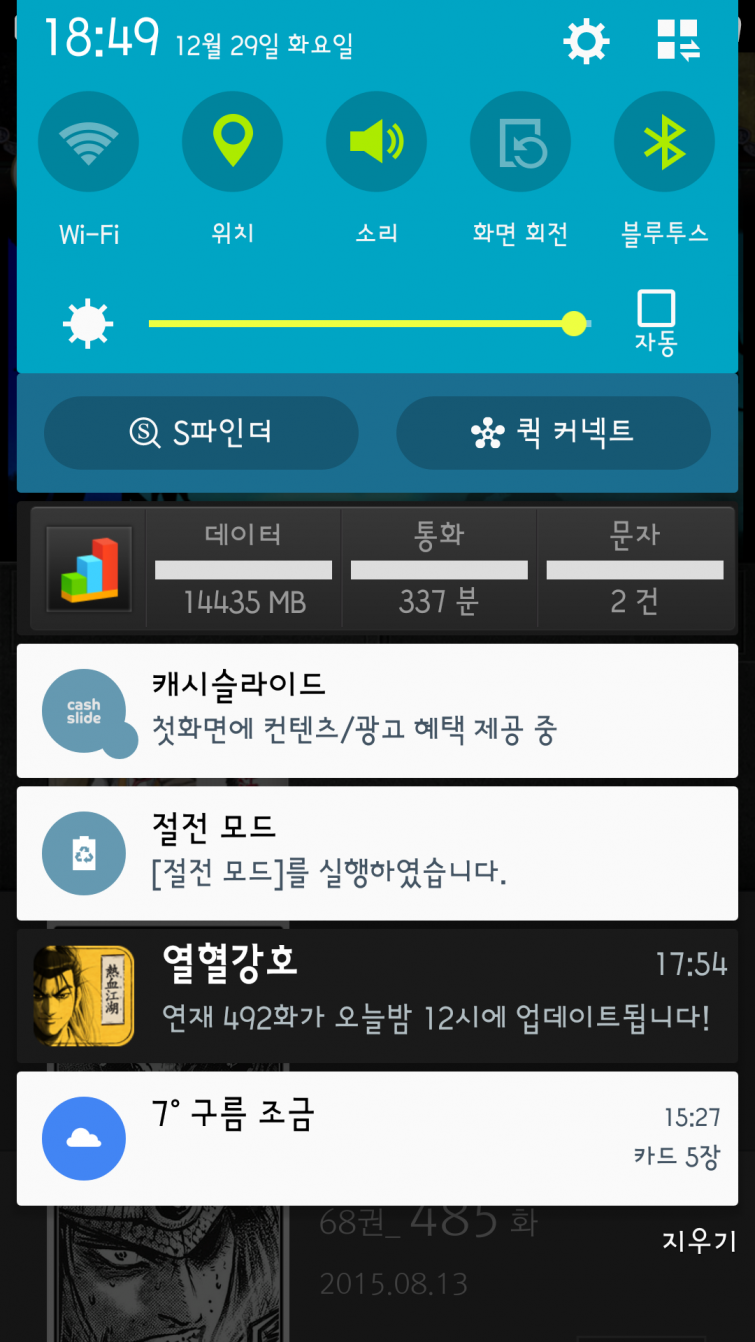Open 퀵 커넥트 quick connect

553,433
